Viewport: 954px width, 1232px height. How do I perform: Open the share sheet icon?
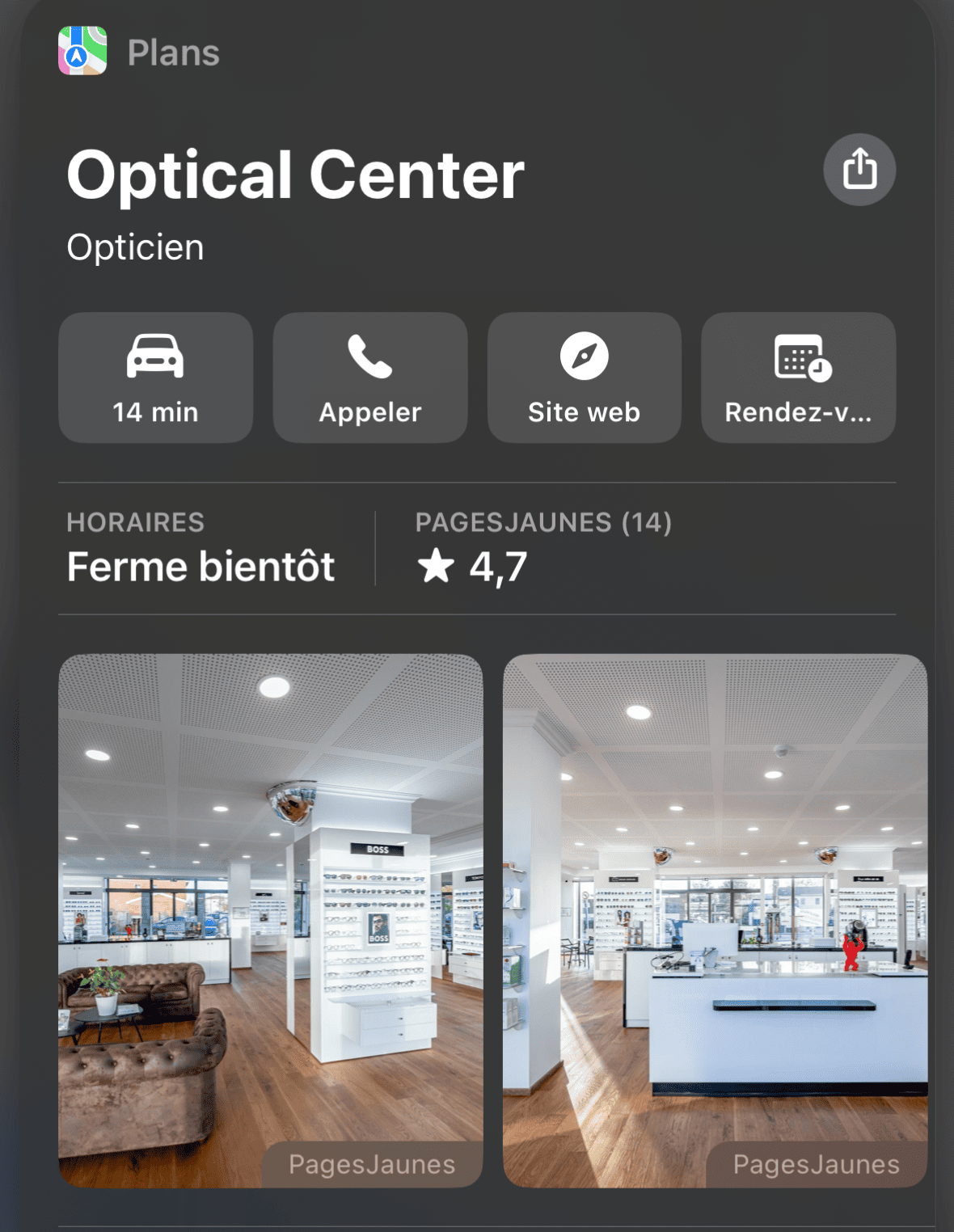pos(859,169)
